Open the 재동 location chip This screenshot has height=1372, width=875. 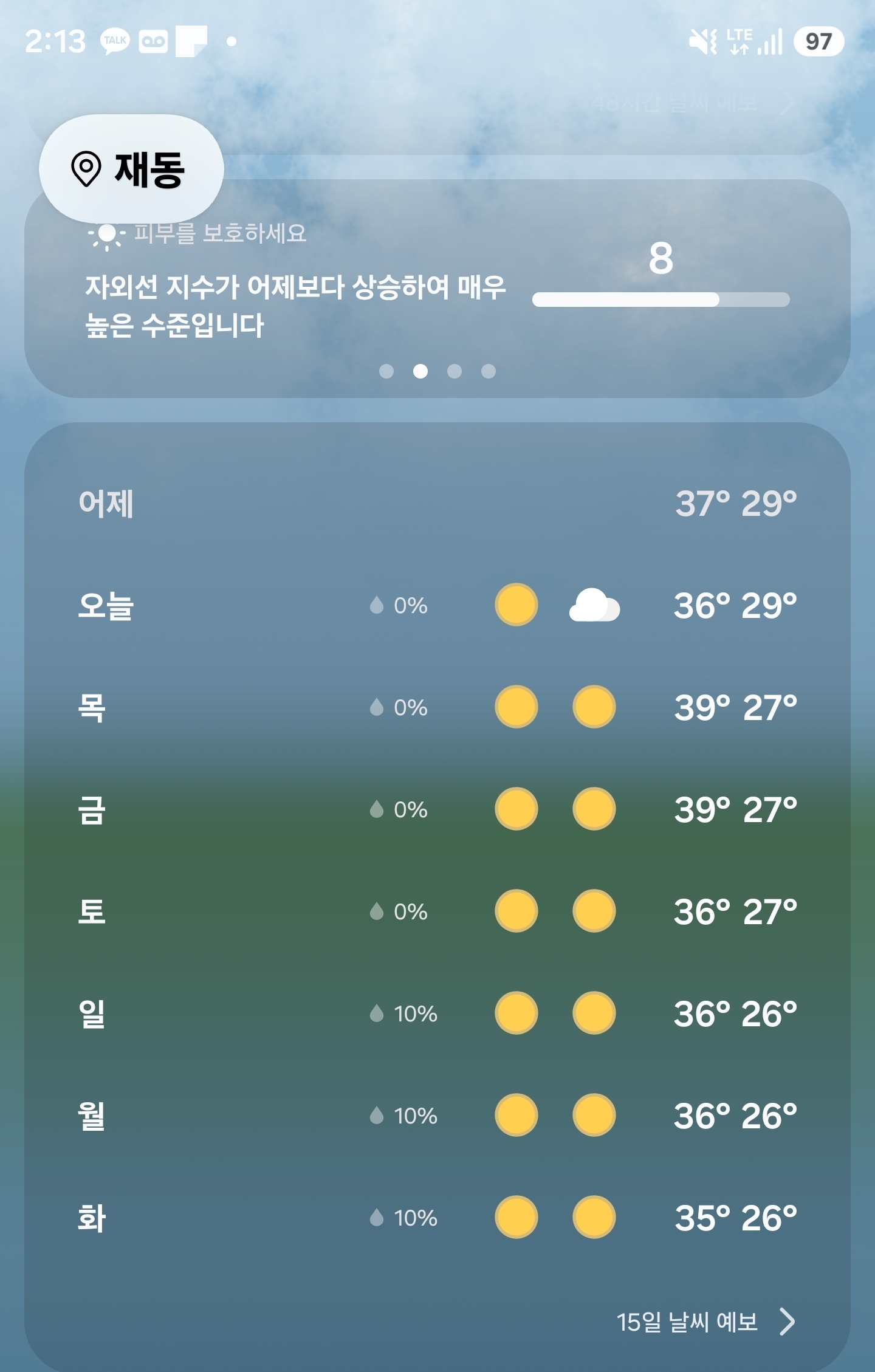click(131, 168)
